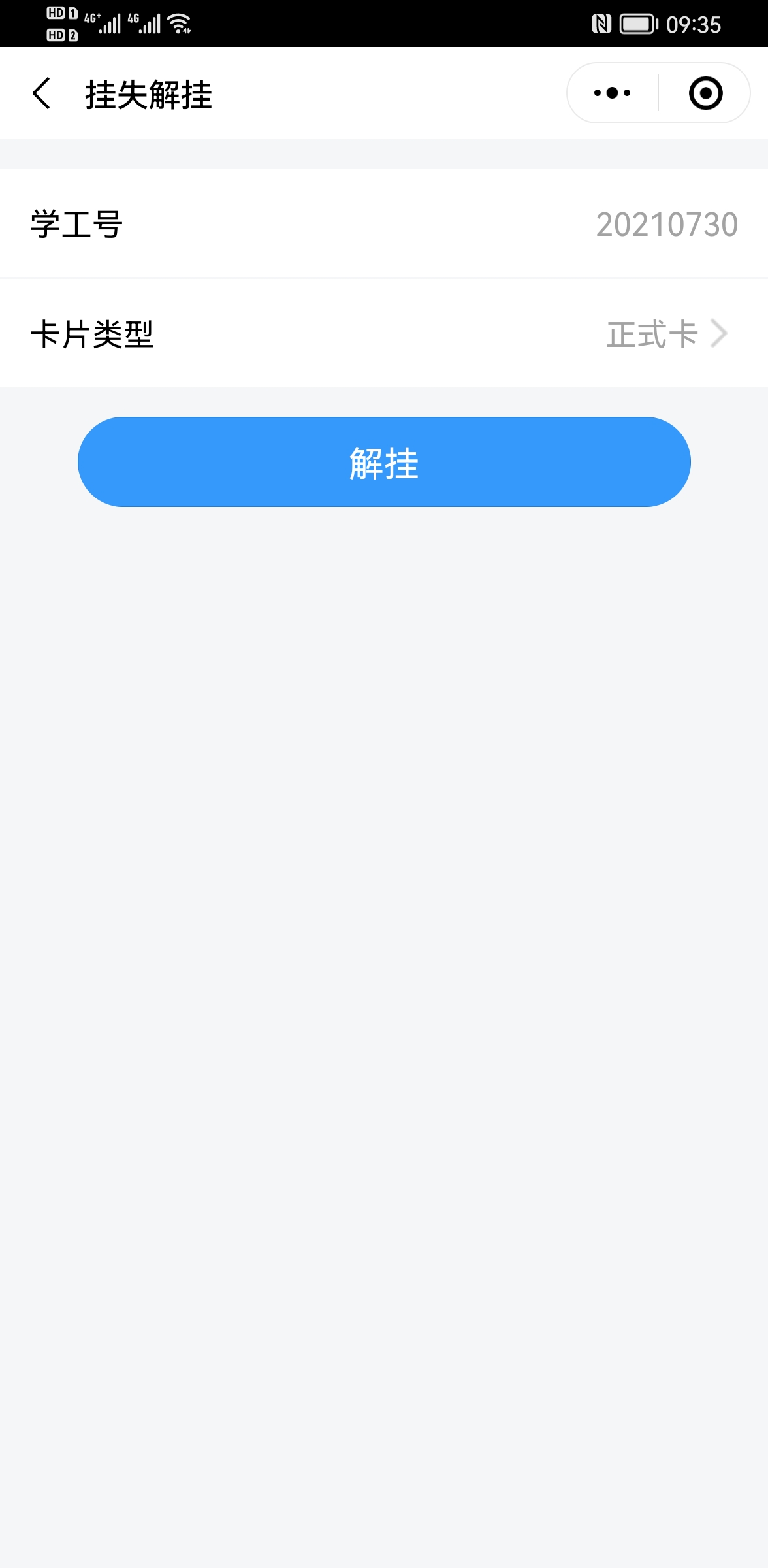Viewport: 768px width, 1568px height.
Task: Open the mini program three-dot menu
Action: point(612,93)
